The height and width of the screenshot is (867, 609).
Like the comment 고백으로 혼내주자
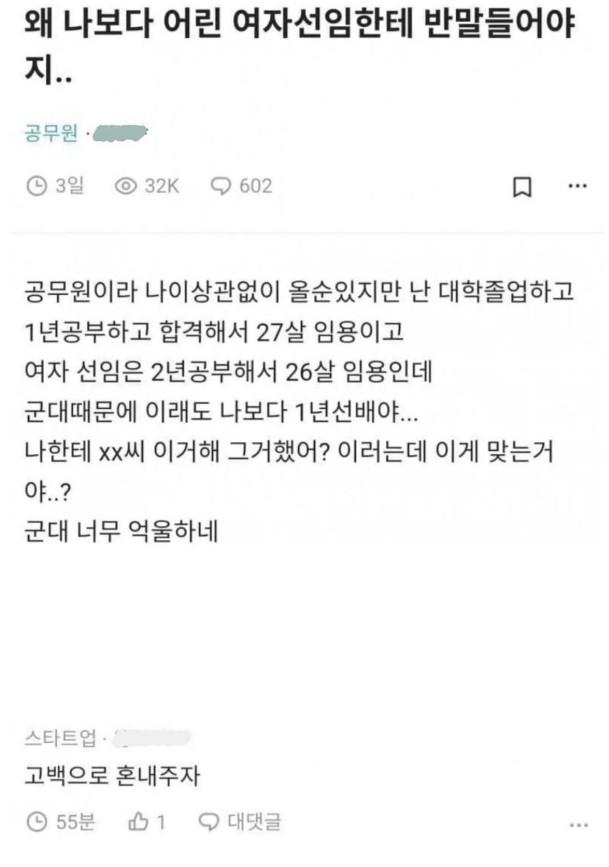click(147, 823)
